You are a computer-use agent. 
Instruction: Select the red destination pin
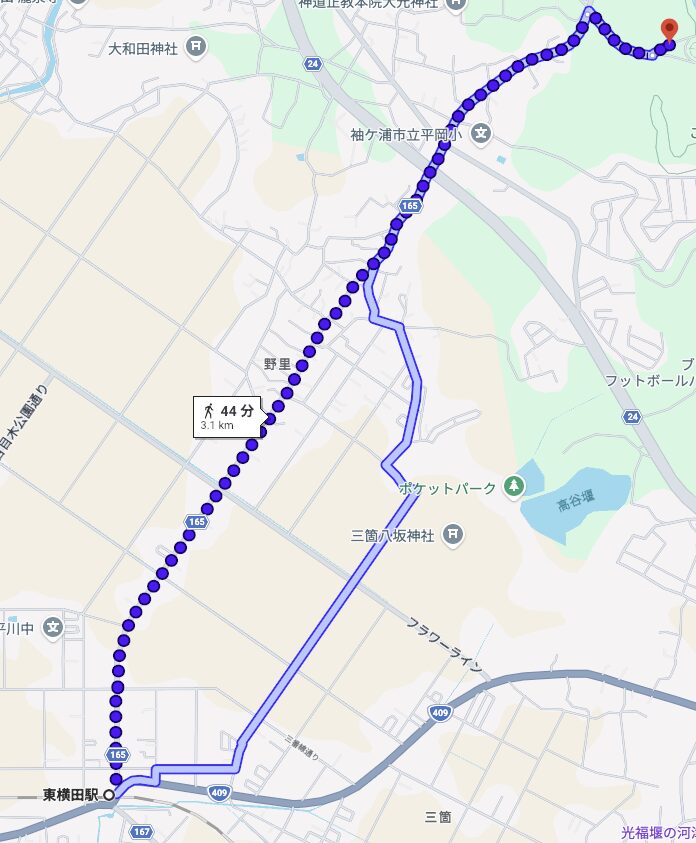click(x=670, y=30)
